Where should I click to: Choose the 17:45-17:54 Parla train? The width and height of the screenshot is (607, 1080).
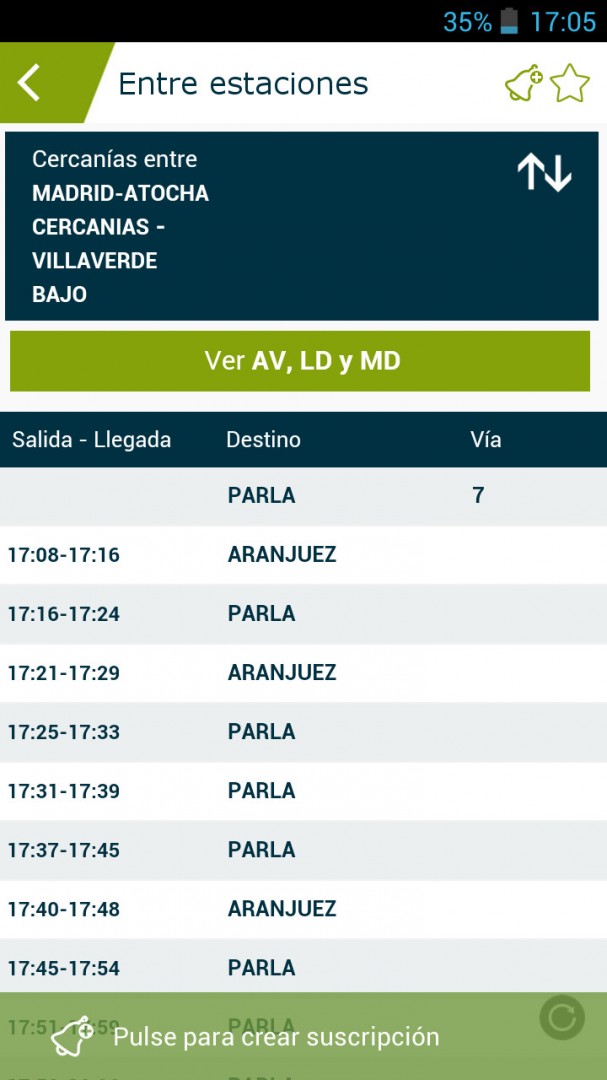pyautogui.click(x=303, y=968)
